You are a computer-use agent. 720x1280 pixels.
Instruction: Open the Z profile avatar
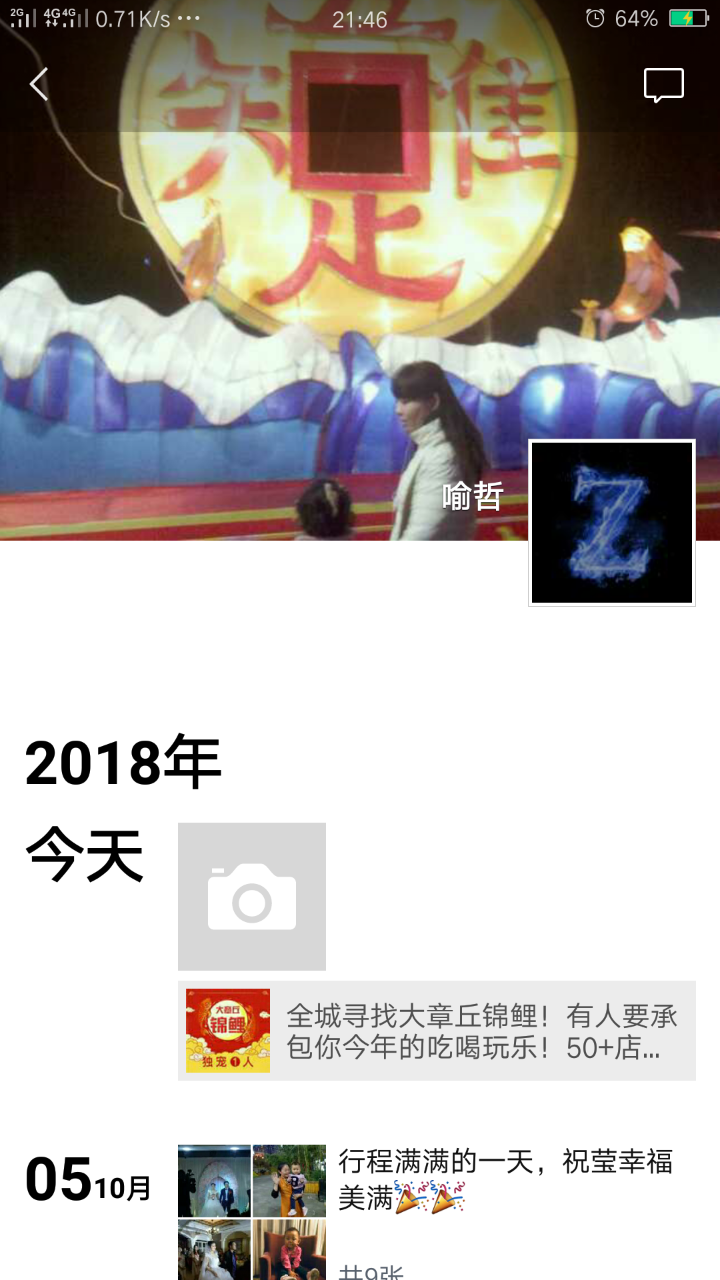[611, 522]
